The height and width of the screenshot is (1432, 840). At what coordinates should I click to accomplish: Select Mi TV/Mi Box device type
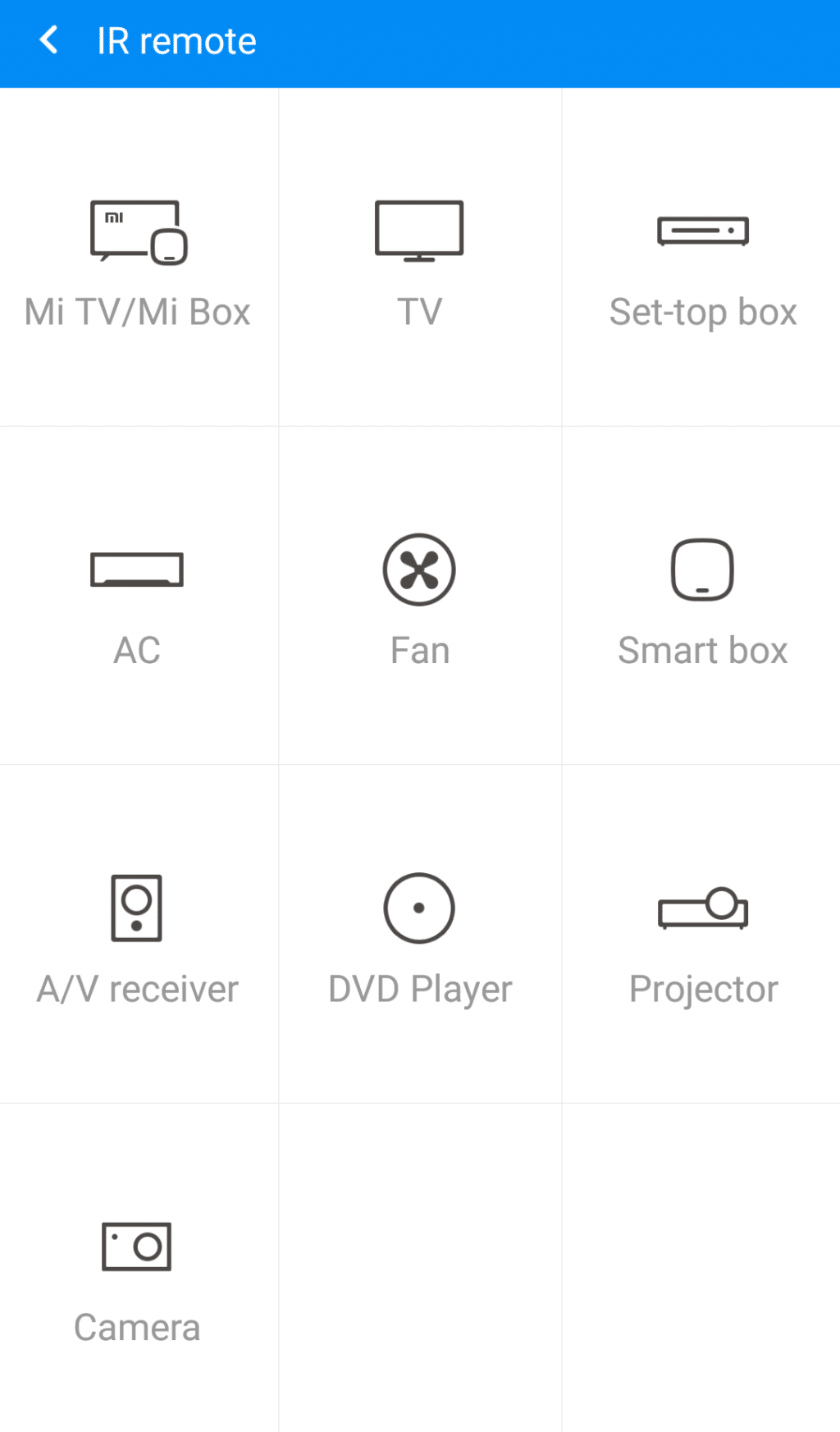coord(139,257)
